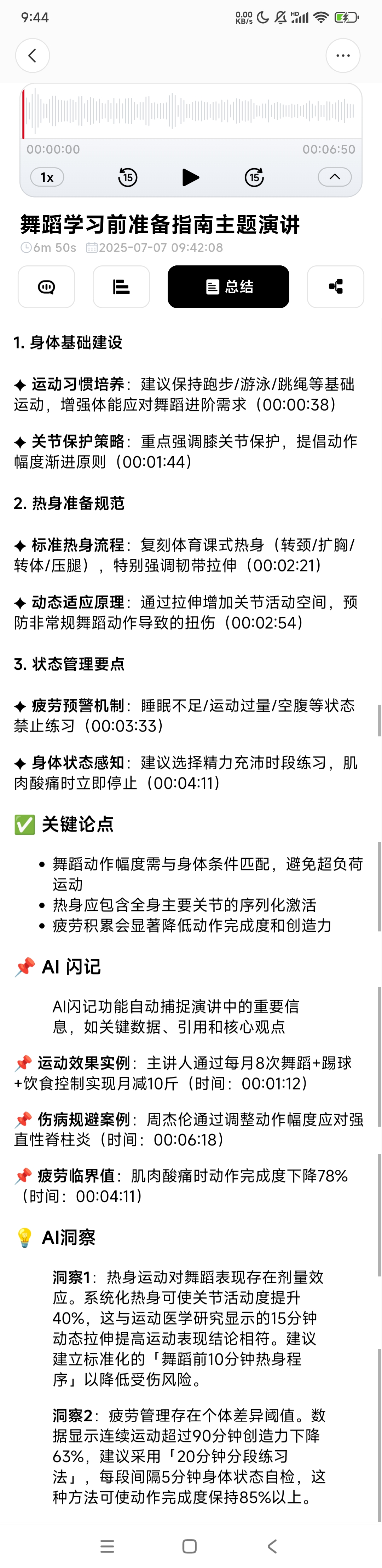Skip forward 15 seconds
Image resolution: width=382 pixels, height=1568 pixels.
254,177
